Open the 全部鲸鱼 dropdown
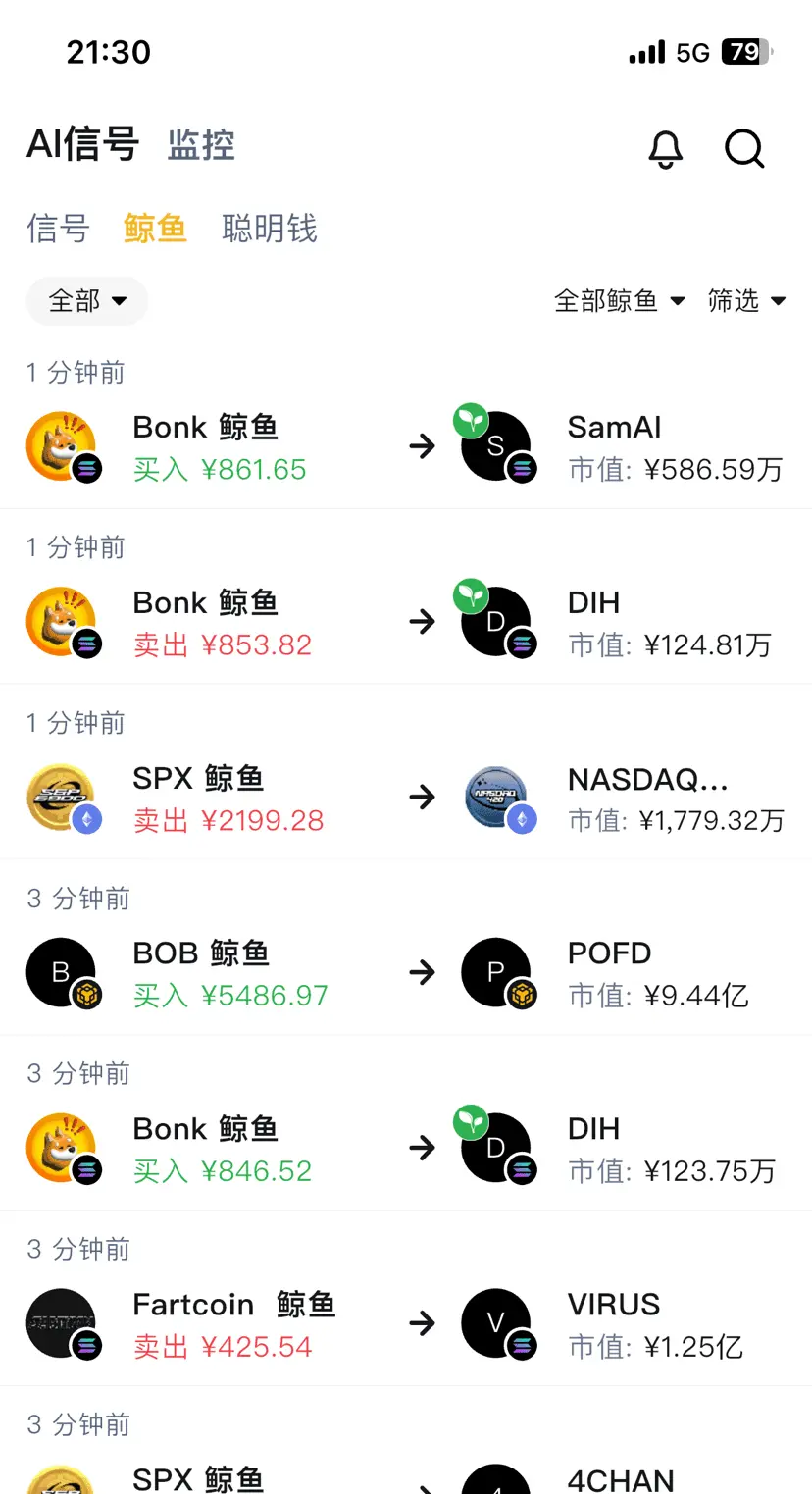Viewport: 812px width, 1494px height. [x=619, y=300]
